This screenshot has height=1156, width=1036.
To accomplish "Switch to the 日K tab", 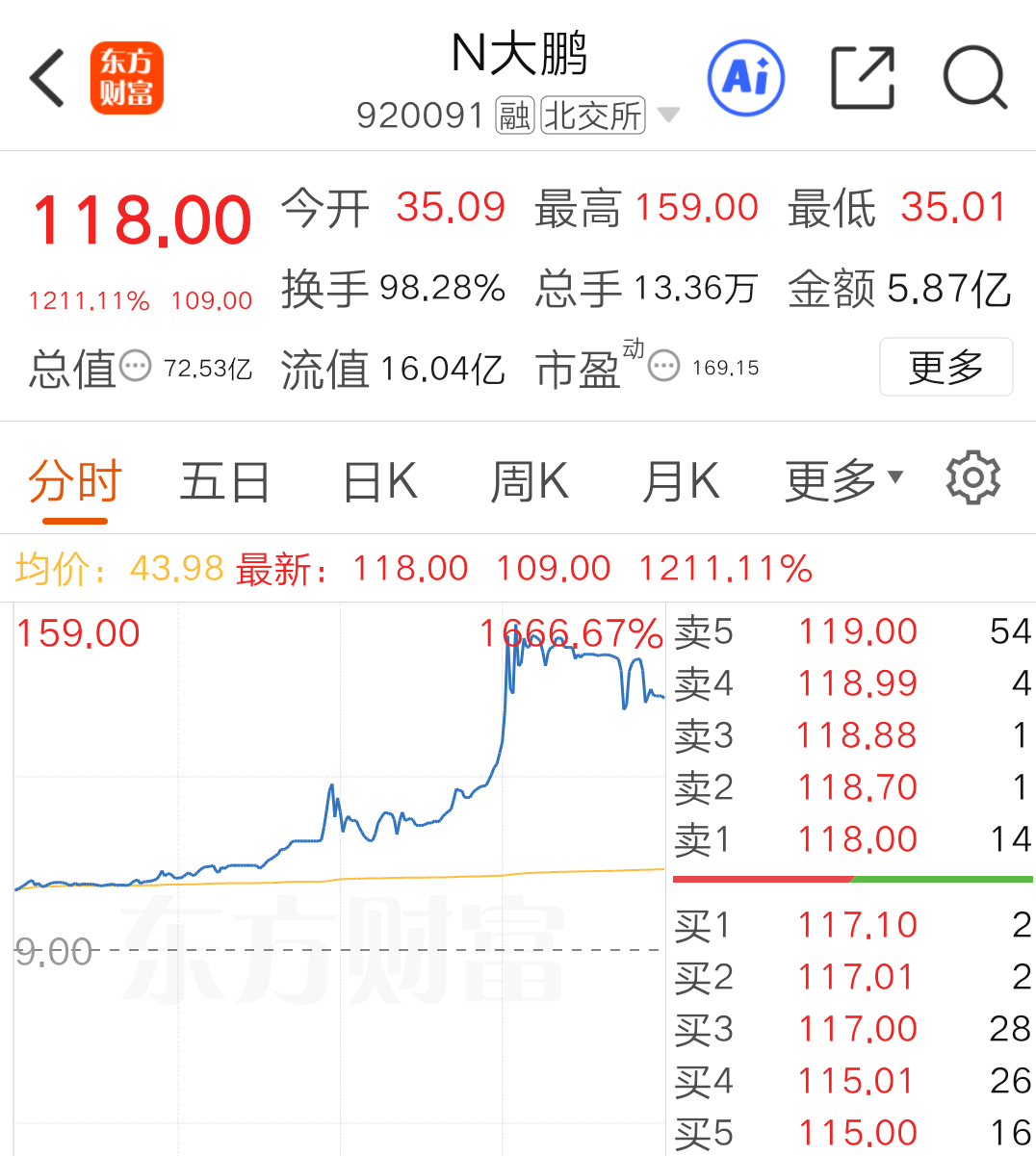I will click(376, 480).
